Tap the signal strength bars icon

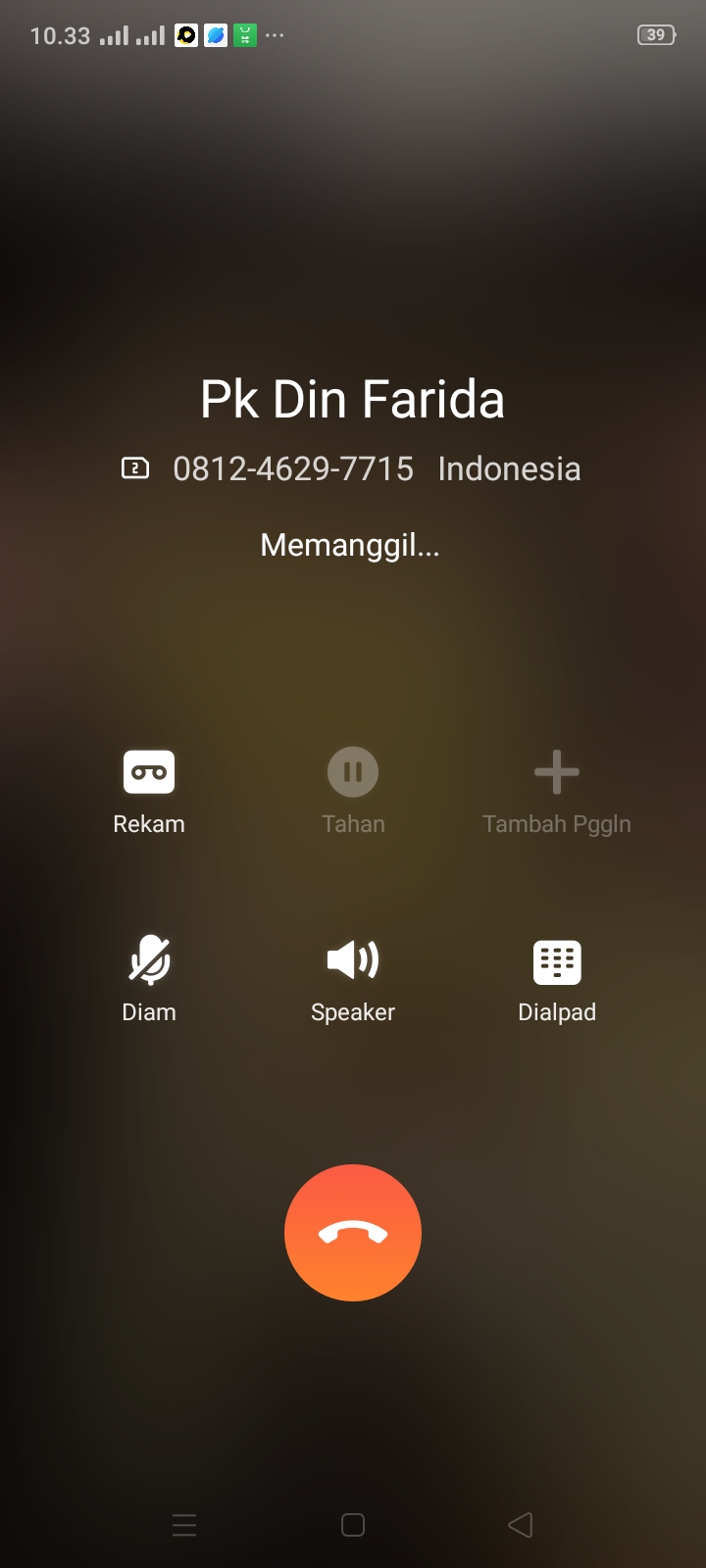click(x=118, y=34)
